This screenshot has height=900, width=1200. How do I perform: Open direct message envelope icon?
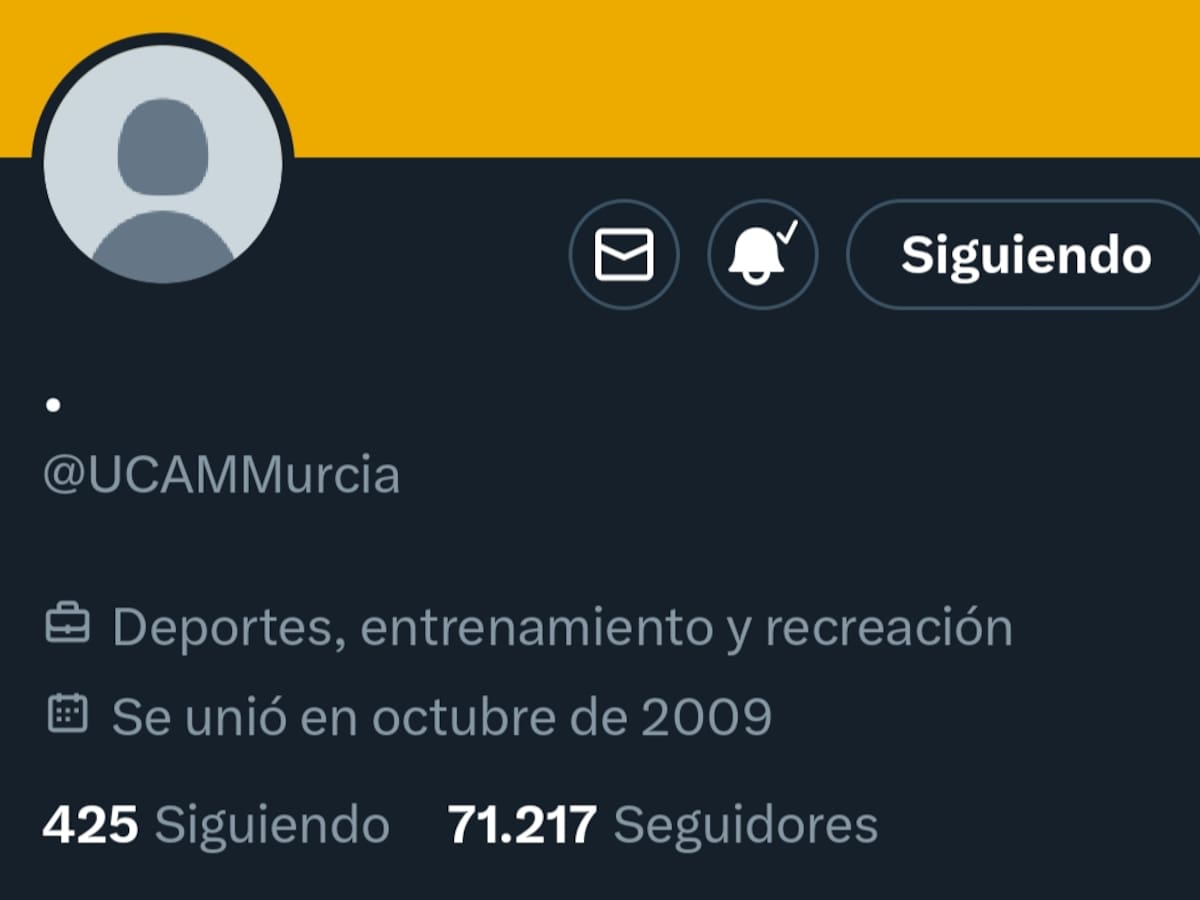click(x=624, y=254)
